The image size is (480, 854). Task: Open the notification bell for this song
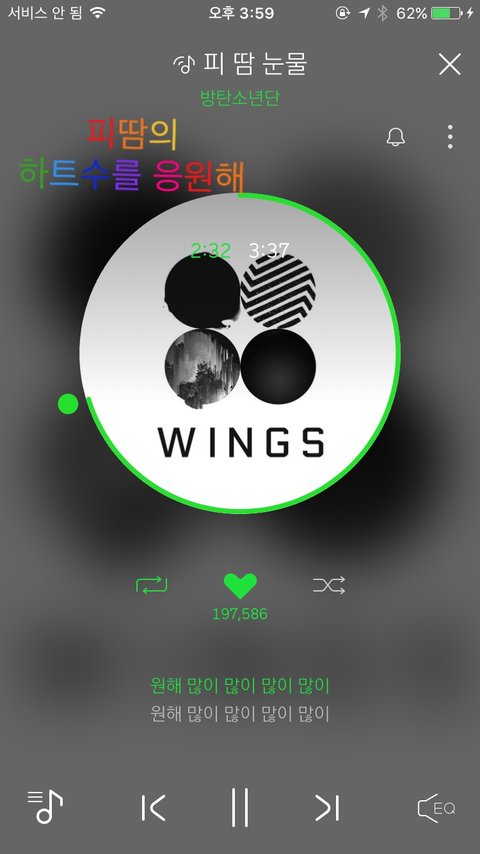coord(396,137)
